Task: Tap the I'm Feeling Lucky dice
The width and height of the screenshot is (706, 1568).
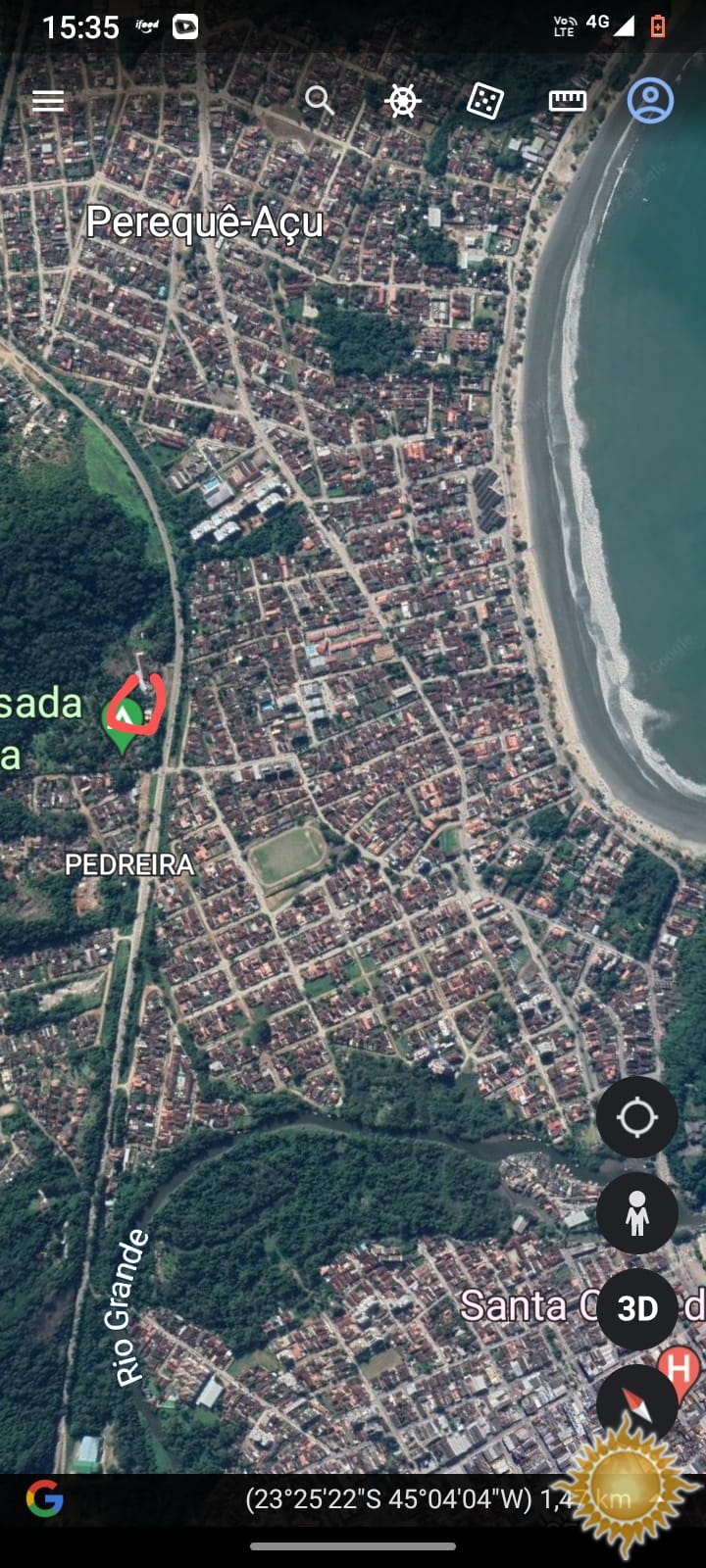Action: pyautogui.click(x=484, y=100)
